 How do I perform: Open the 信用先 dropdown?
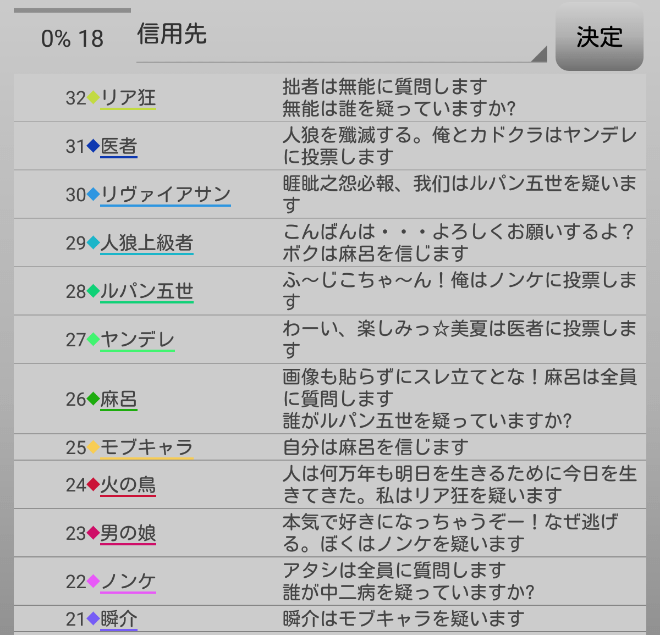(342, 38)
